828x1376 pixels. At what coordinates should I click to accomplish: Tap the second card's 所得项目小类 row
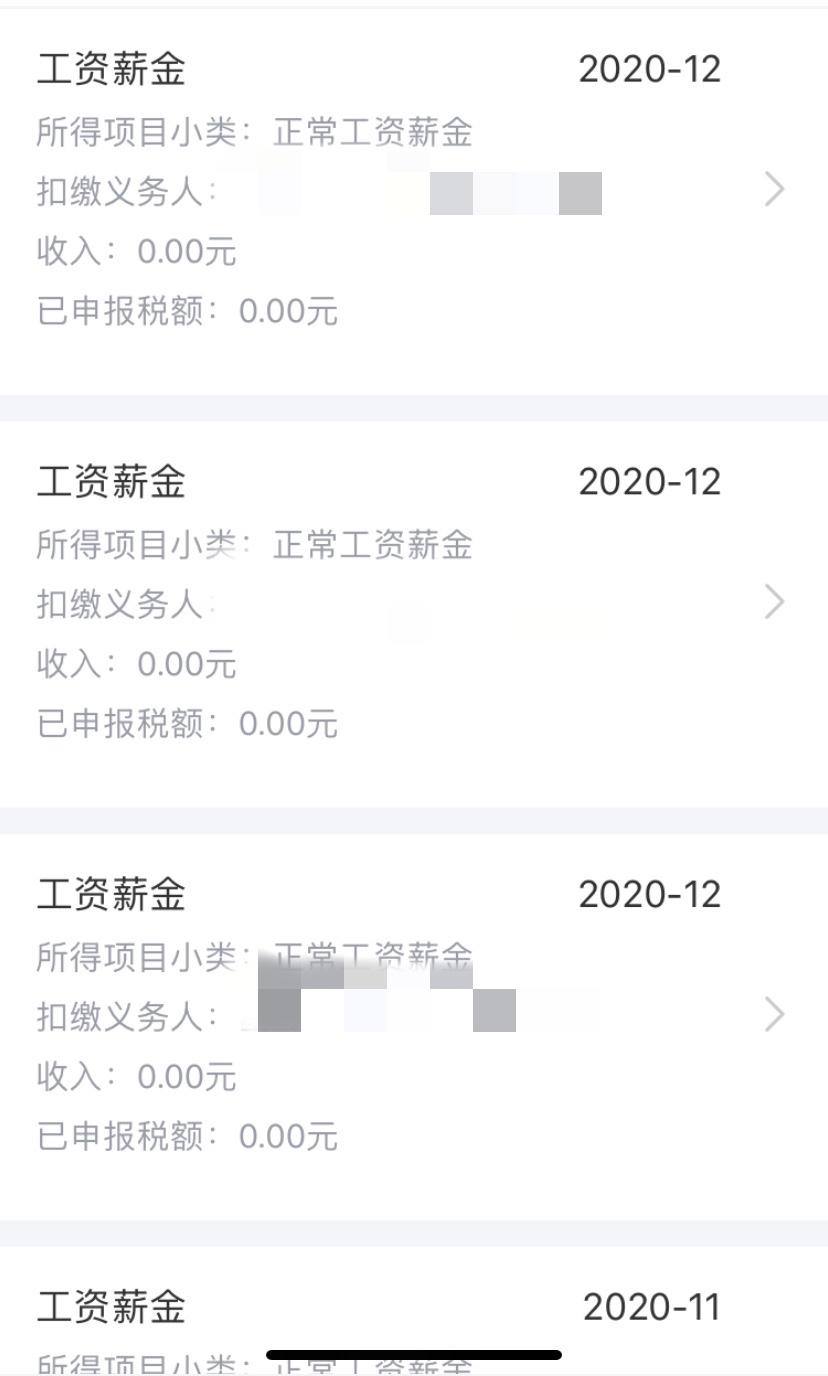(255, 543)
